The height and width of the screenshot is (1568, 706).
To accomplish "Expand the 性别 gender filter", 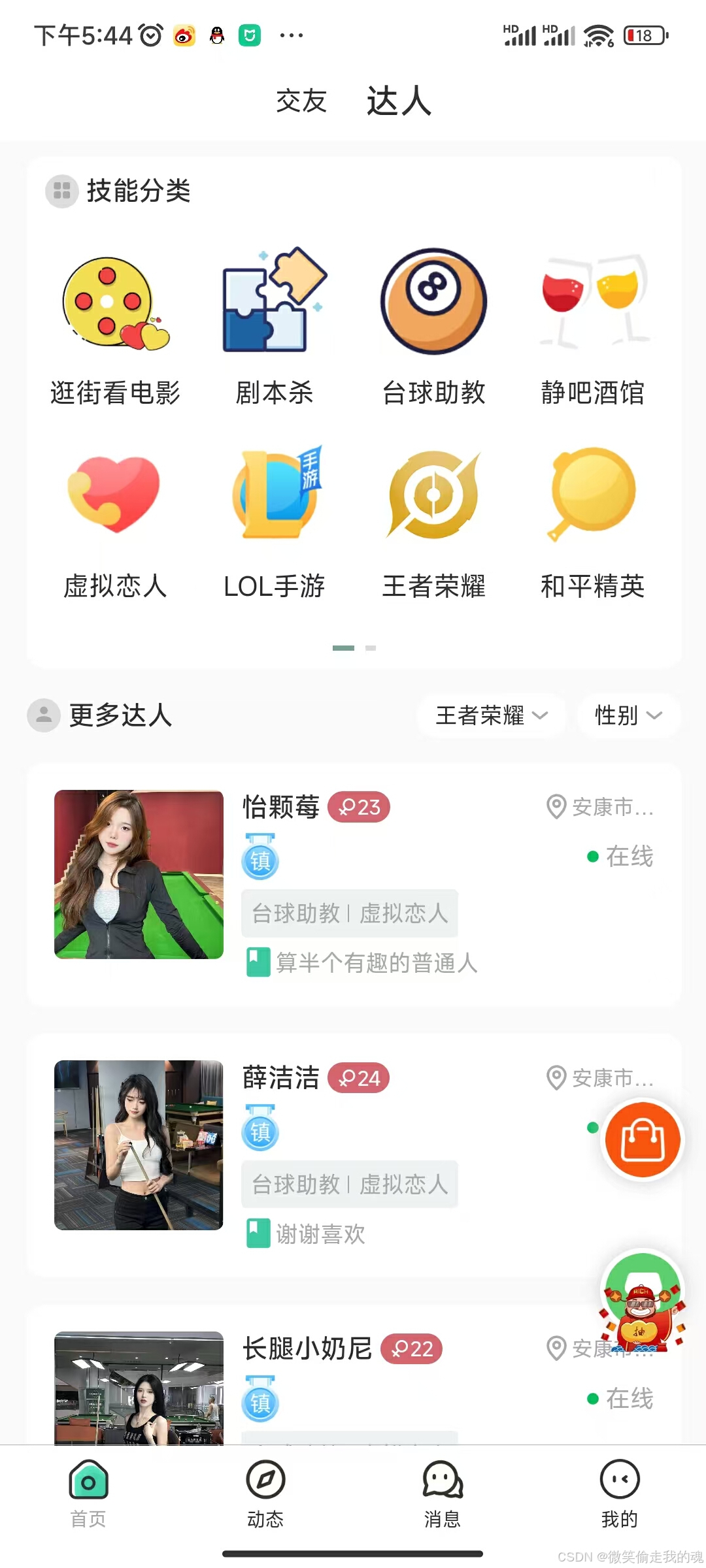I will point(629,715).
